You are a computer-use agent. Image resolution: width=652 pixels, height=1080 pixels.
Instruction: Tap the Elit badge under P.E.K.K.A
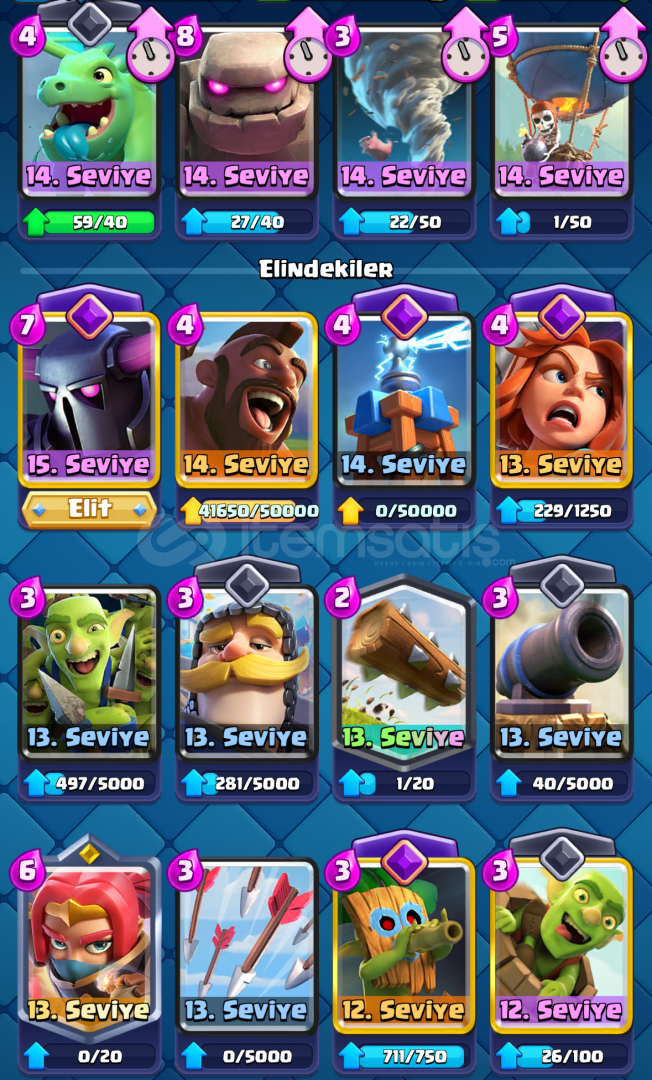click(x=90, y=509)
